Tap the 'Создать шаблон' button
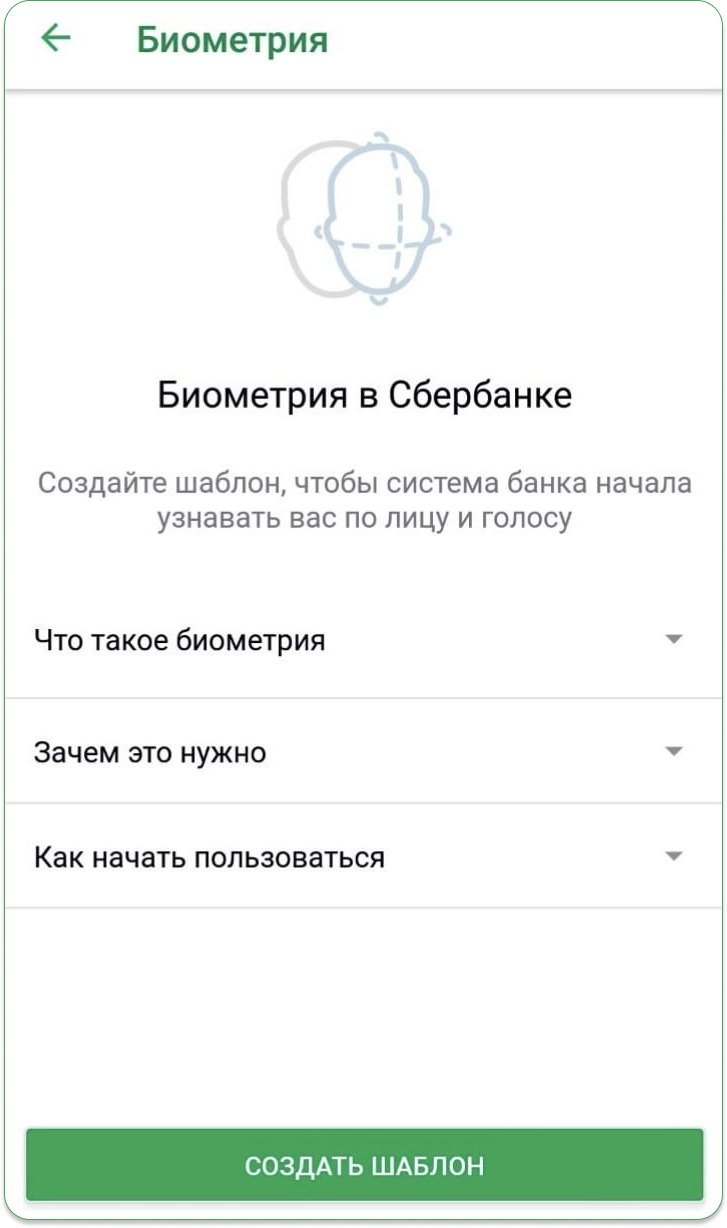Screen dimensions: 727x1228 click(x=364, y=1165)
